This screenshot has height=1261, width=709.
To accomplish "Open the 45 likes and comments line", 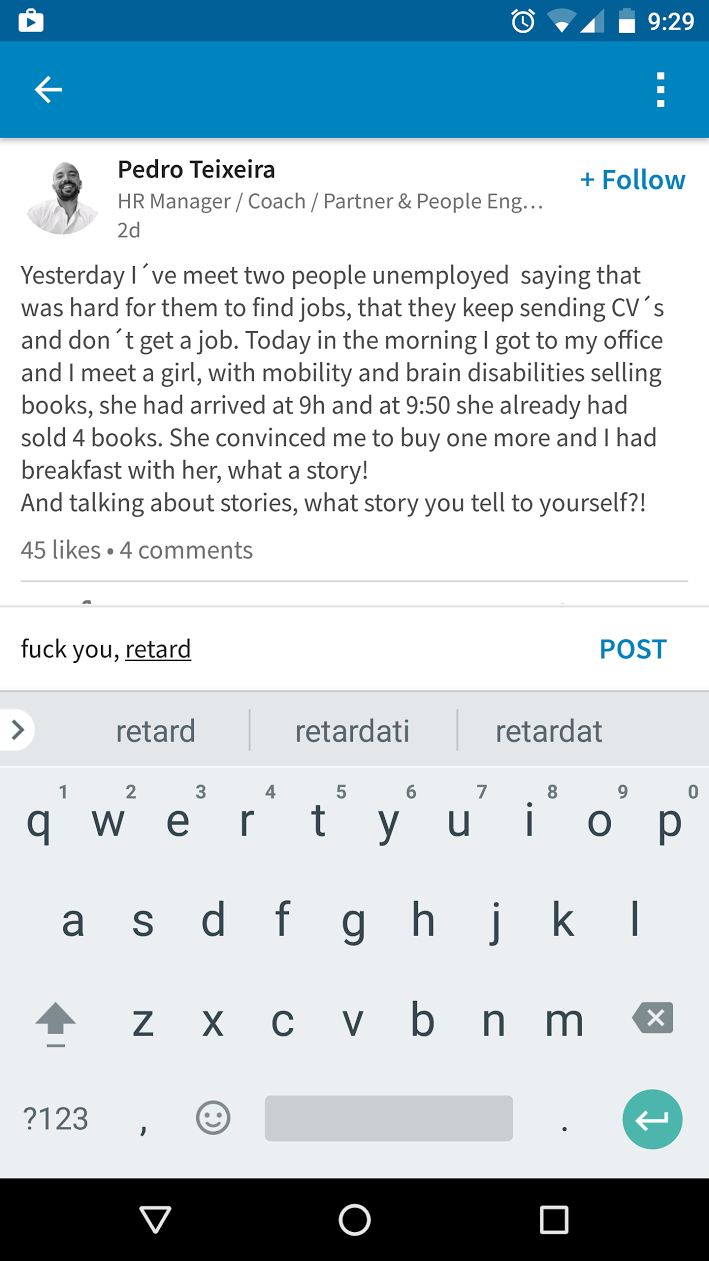I will pyautogui.click(x=137, y=550).
